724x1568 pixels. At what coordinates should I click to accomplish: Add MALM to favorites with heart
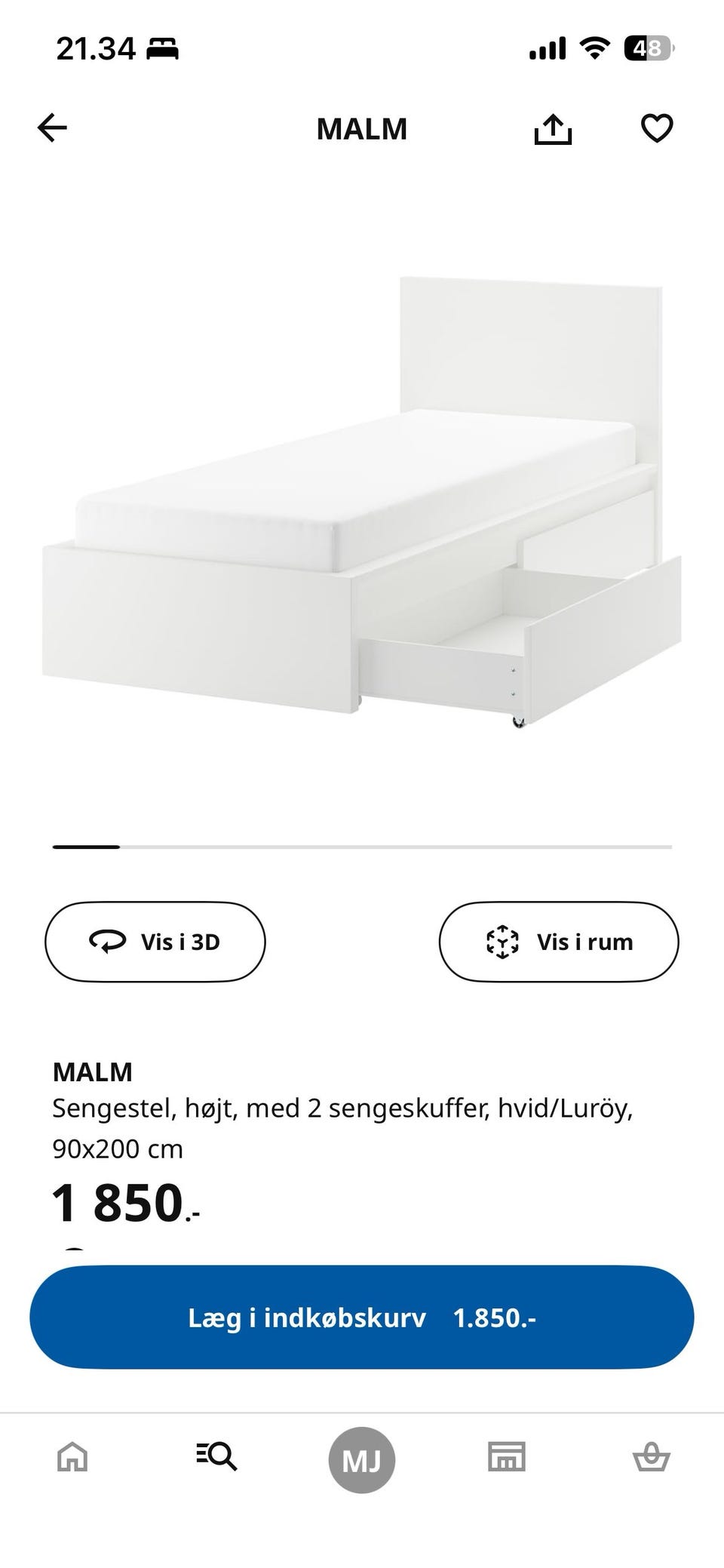(656, 128)
